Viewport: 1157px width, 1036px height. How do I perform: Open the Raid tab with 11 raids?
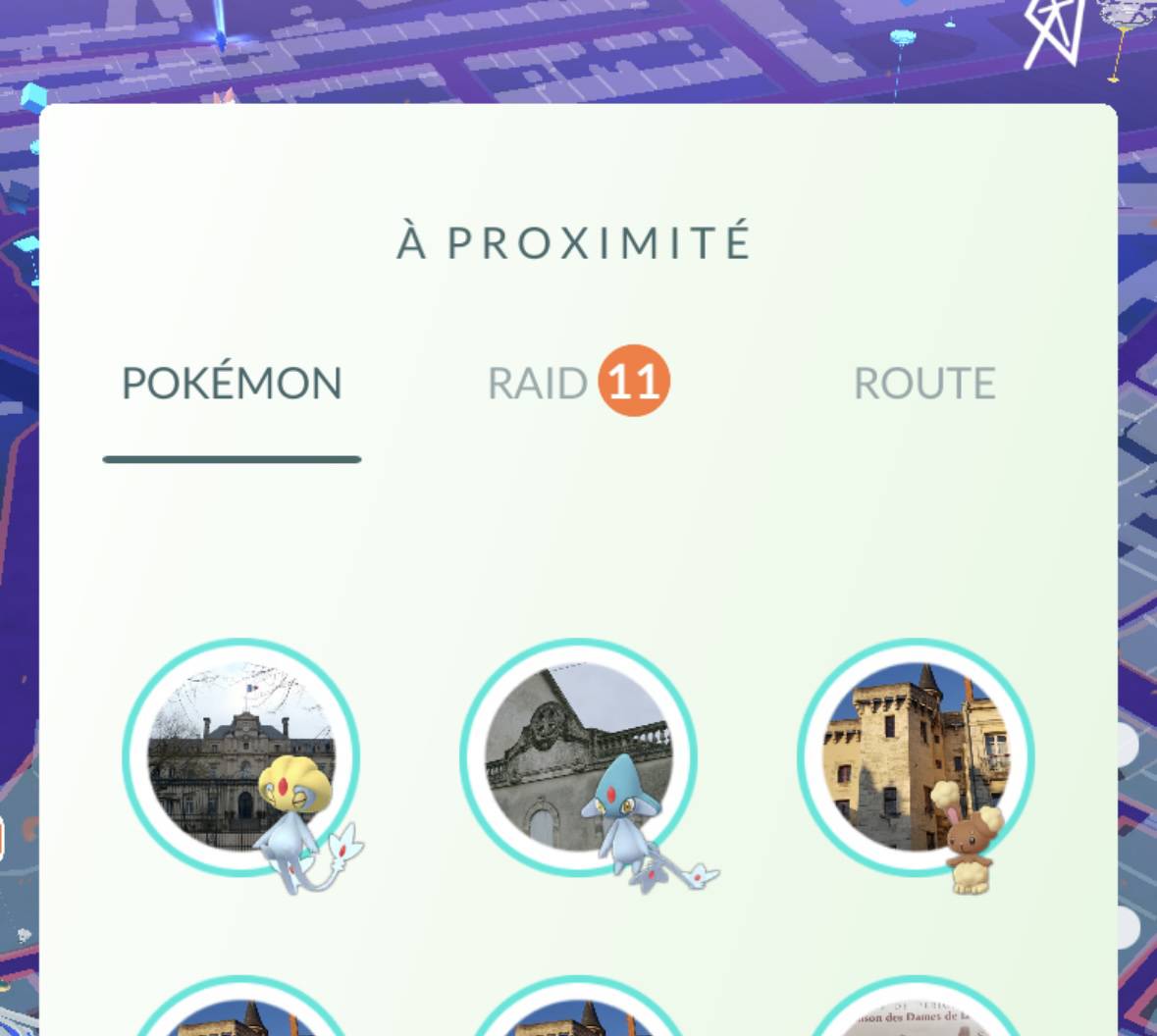[x=577, y=383]
